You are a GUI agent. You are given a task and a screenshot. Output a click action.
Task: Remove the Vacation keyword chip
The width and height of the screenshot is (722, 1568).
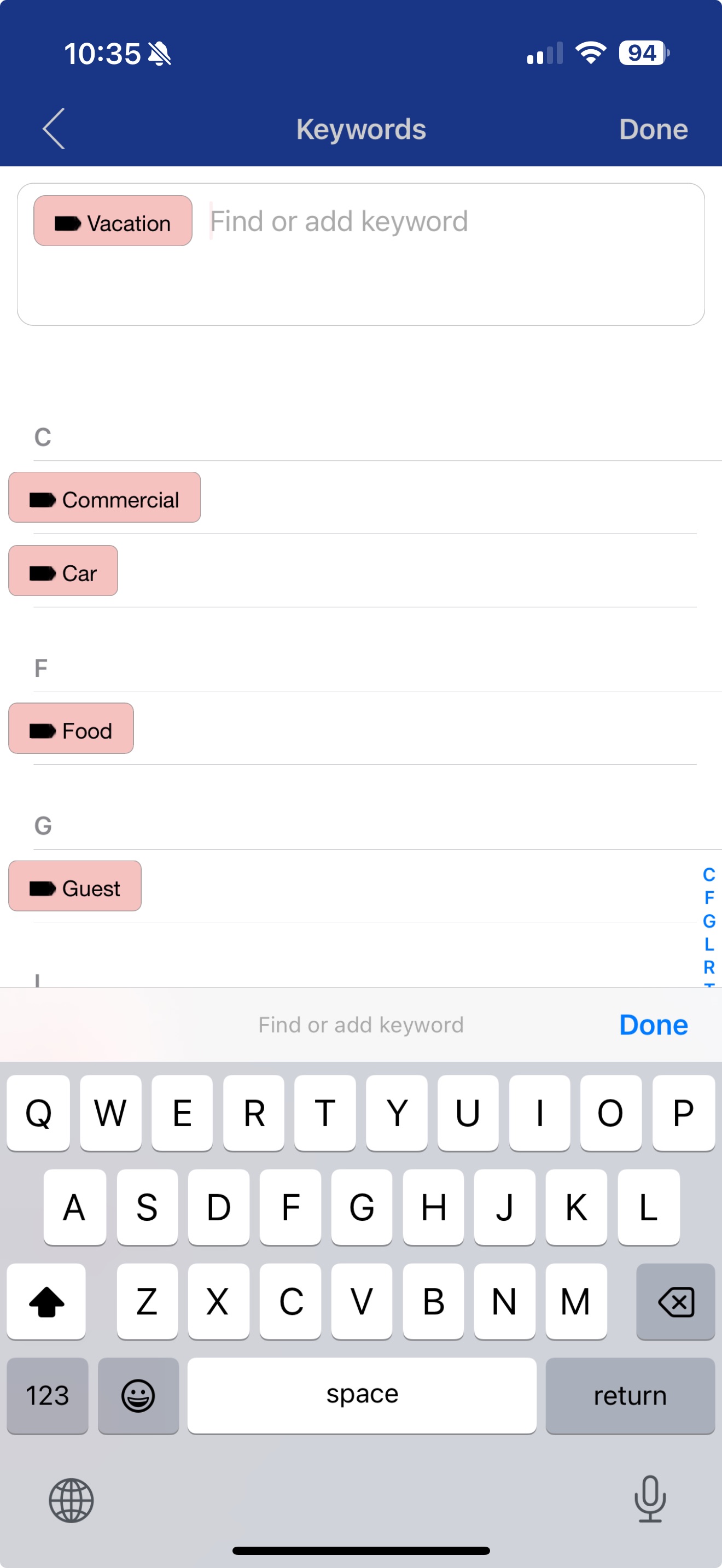(x=113, y=221)
